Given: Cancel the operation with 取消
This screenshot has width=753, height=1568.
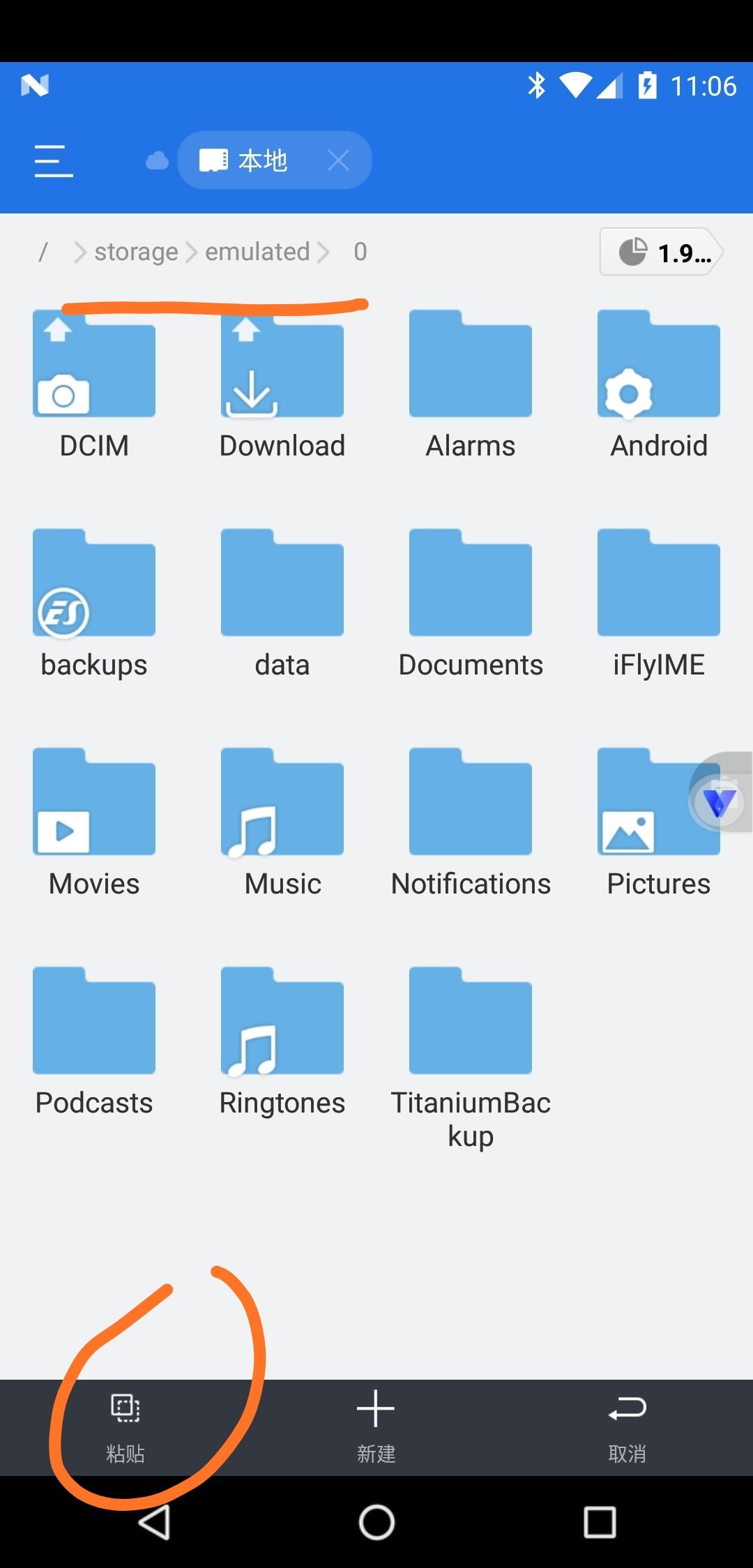Looking at the screenshot, I should (627, 1426).
